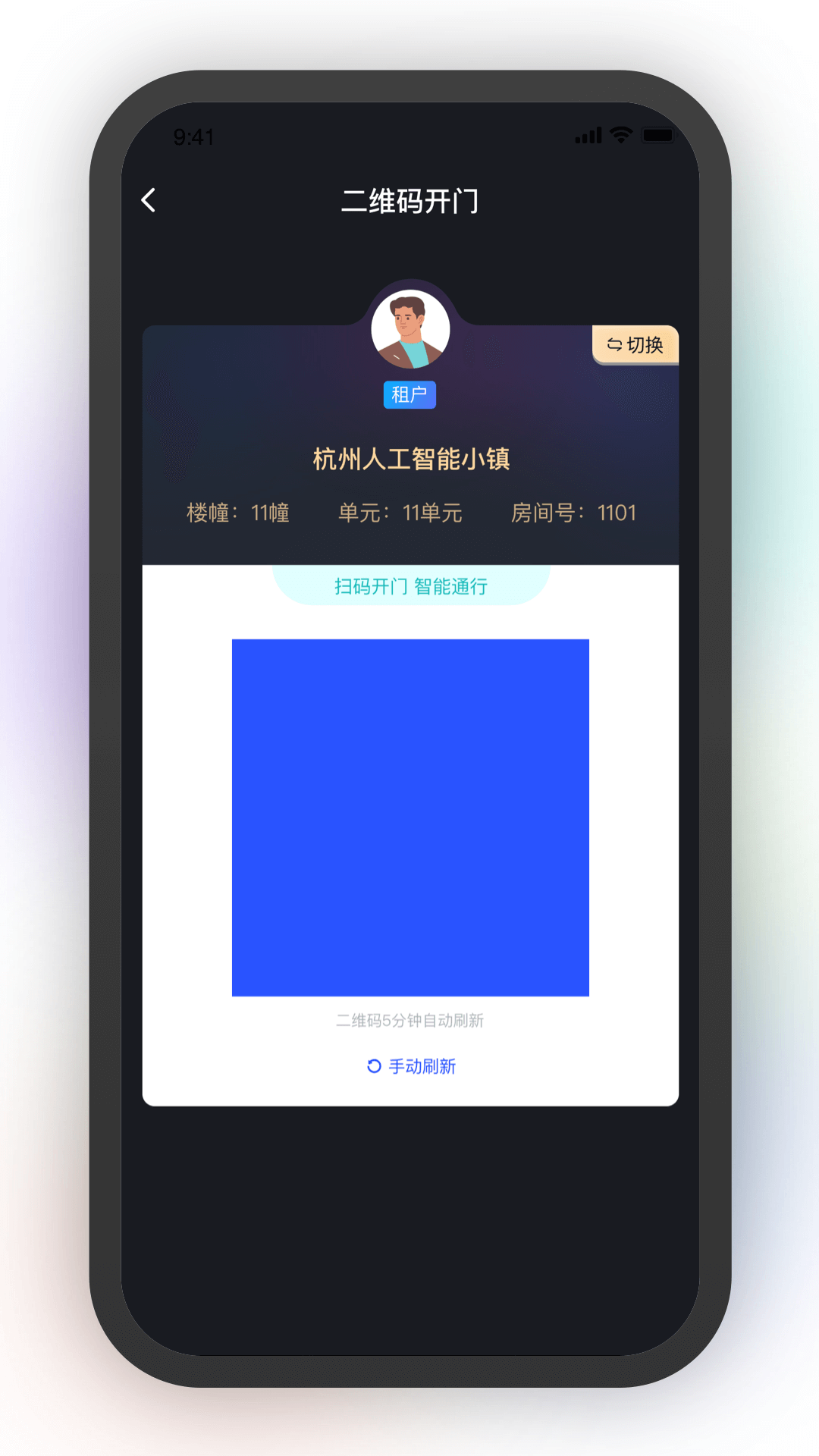Image resolution: width=819 pixels, height=1456 pixels.
Task: Manually refresh the QR code via 手动刷新
Action: (411, 1066)
